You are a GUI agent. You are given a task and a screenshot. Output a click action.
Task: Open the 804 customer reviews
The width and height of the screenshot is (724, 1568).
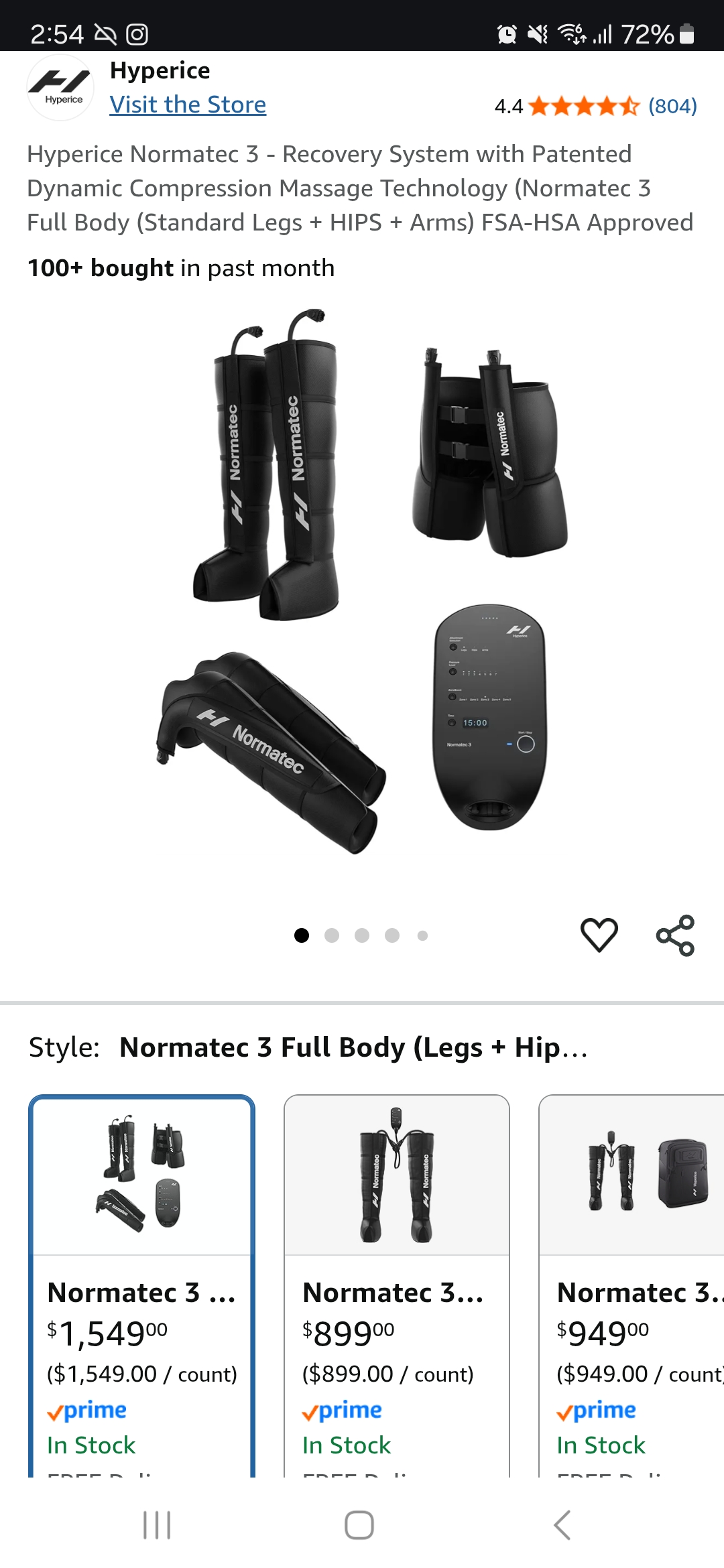(x=672, y=106)
